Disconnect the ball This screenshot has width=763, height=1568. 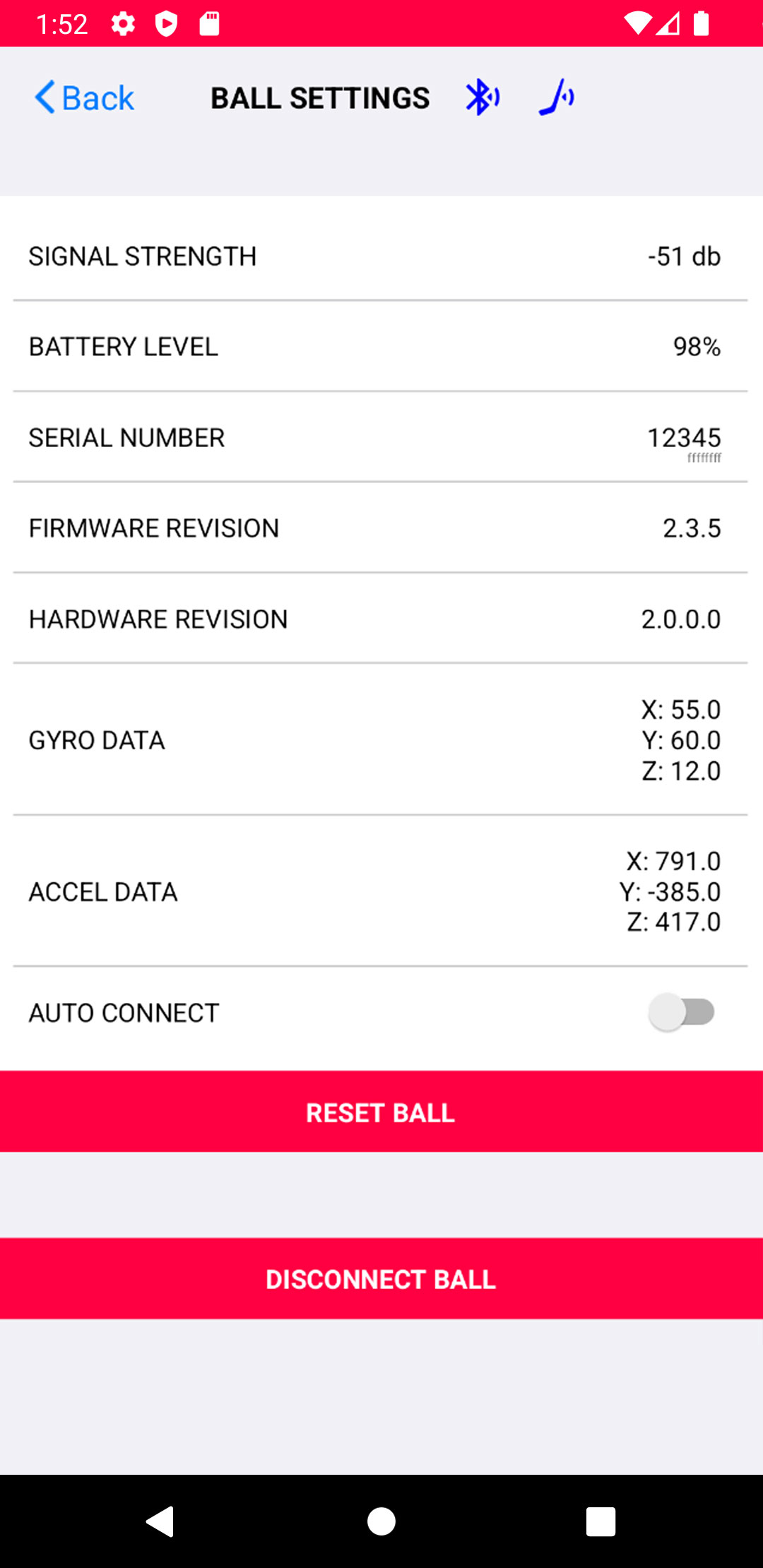[381, 1278]
